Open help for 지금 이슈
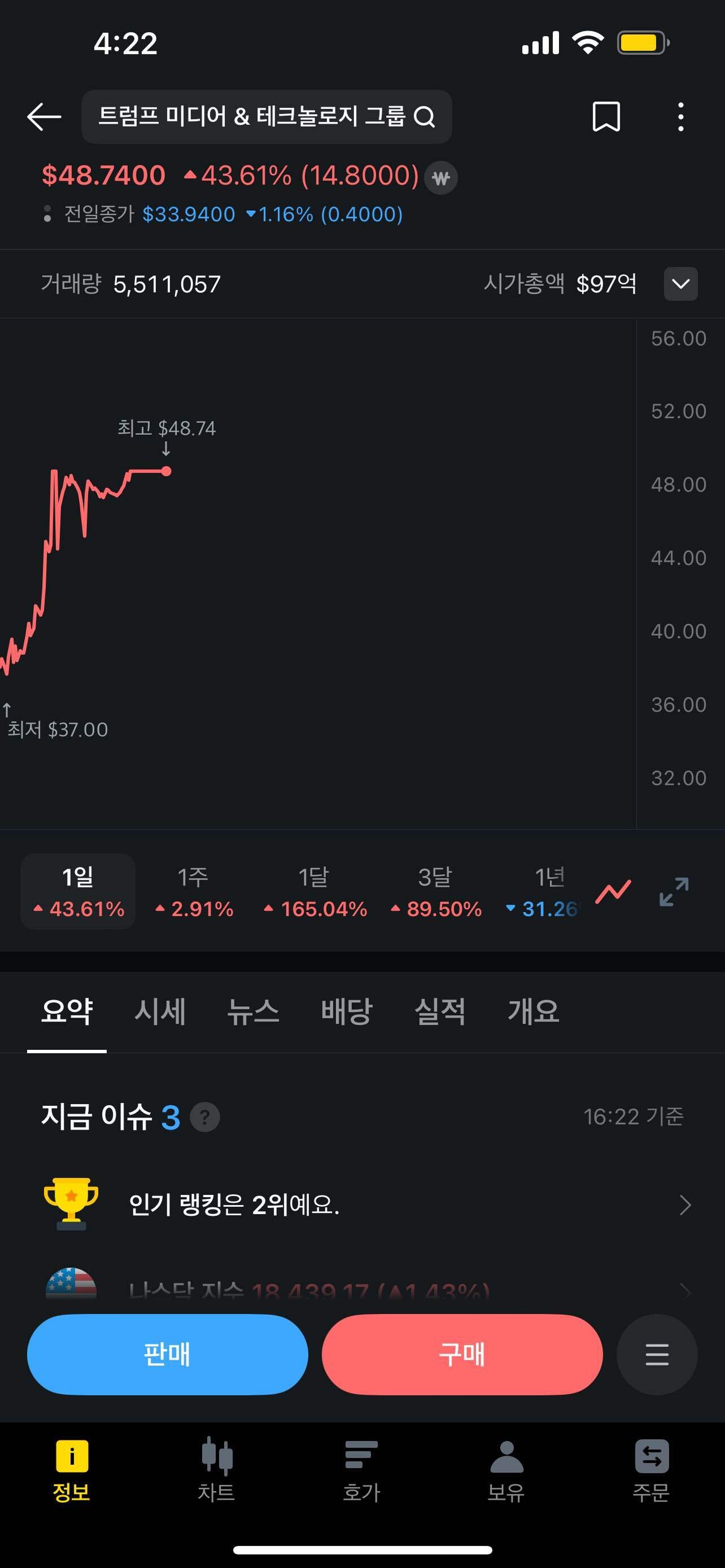The image size is (725, 1568). click(204, 1117)
